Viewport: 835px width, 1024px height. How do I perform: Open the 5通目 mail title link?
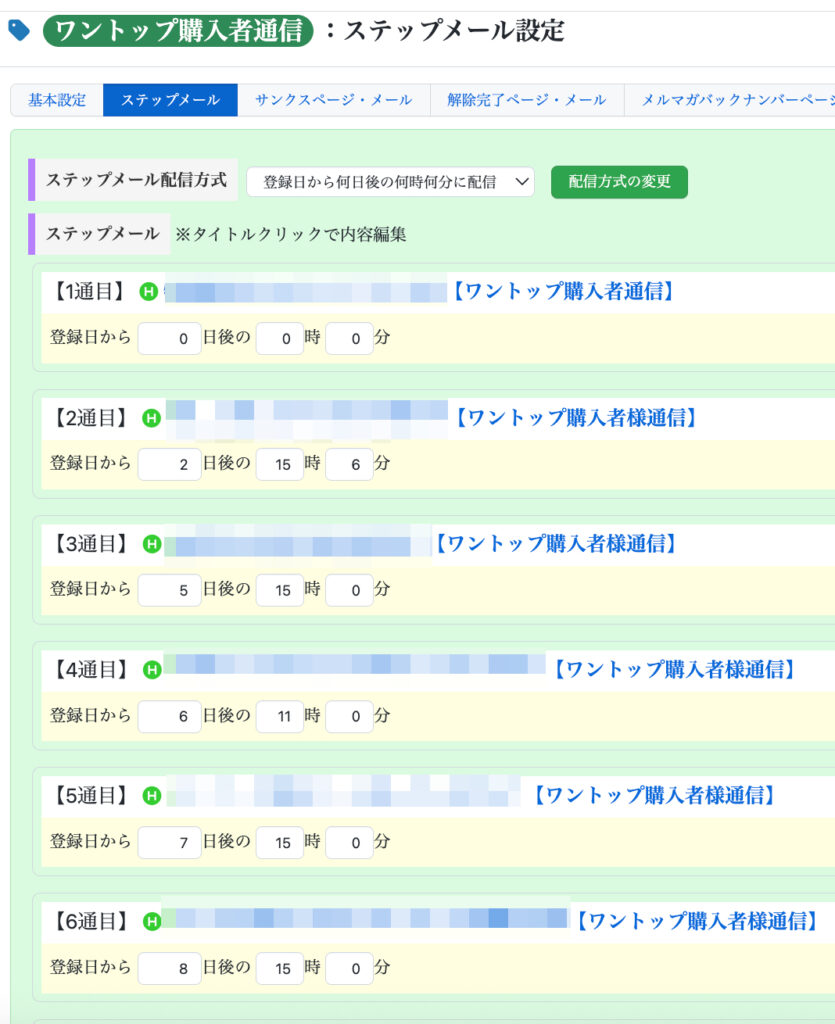click(653, 796)
